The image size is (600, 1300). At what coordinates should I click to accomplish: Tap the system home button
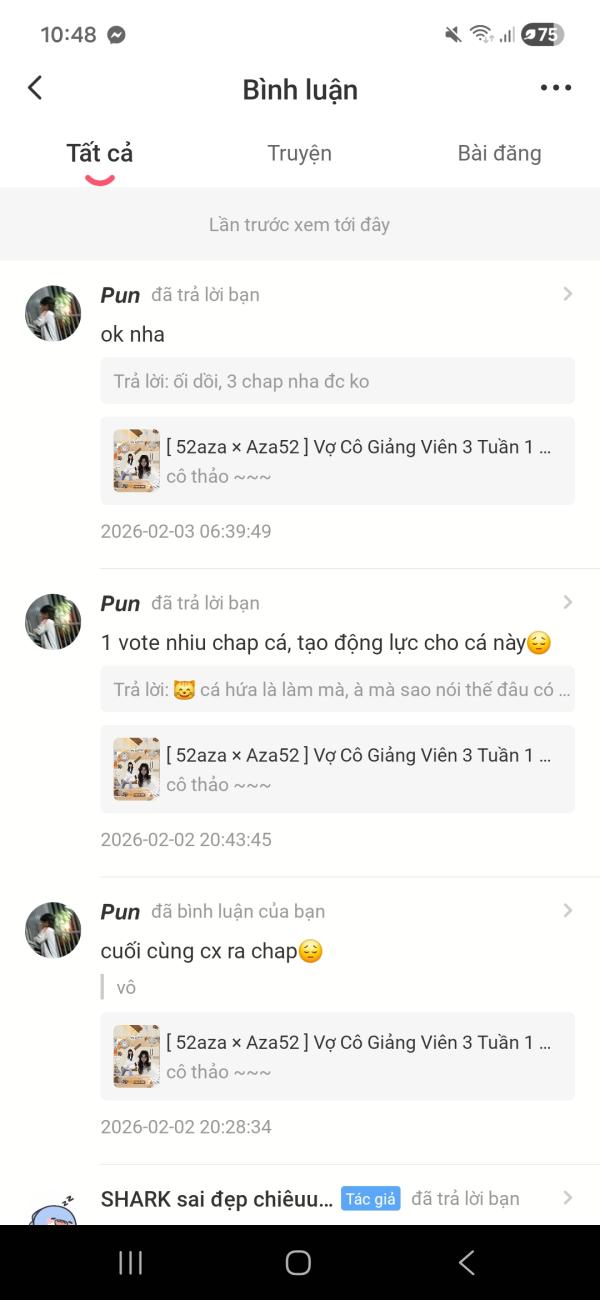pyautogui.click(x=298, y=1262)
